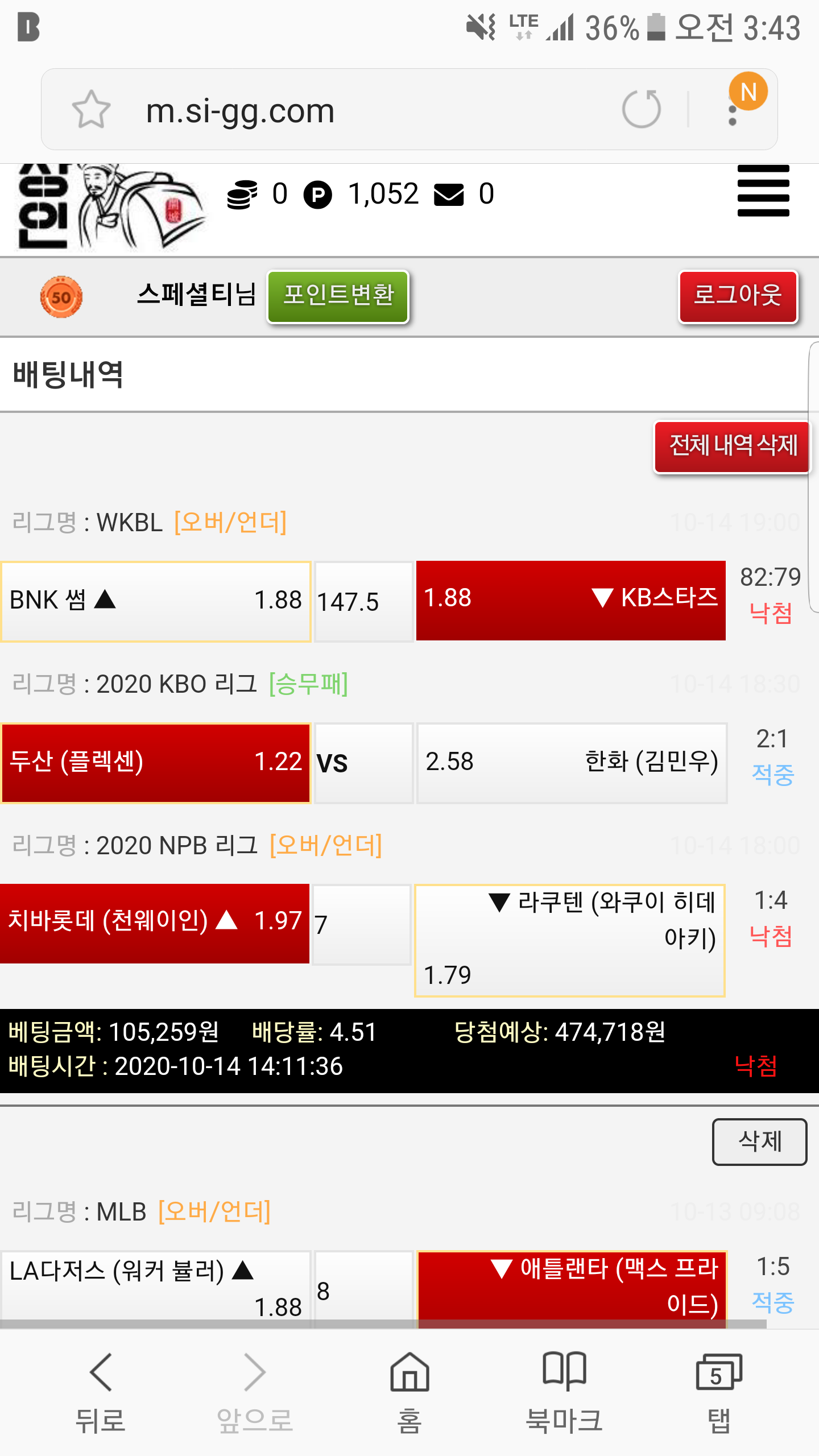Bookmark this page with the star icon
Viewport: 819px width, 1456px height.
click(x=91, y=109)
